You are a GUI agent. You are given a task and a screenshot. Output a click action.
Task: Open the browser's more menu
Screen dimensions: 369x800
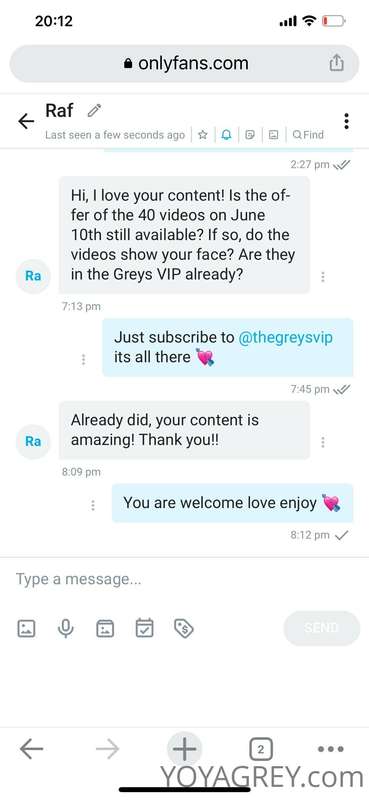(330, 749)
